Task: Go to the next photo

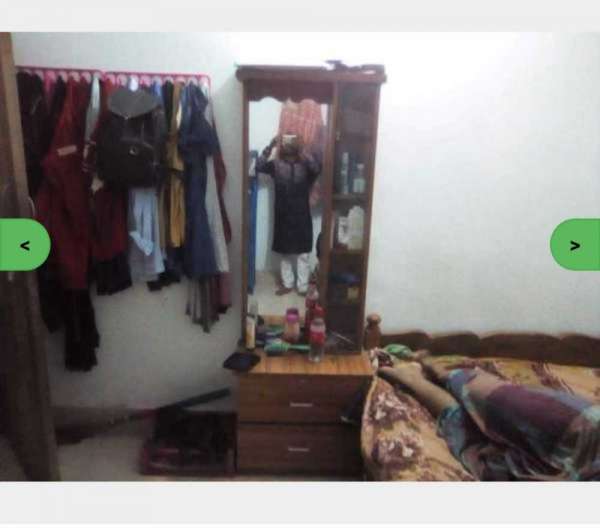Action: [575, 245]
